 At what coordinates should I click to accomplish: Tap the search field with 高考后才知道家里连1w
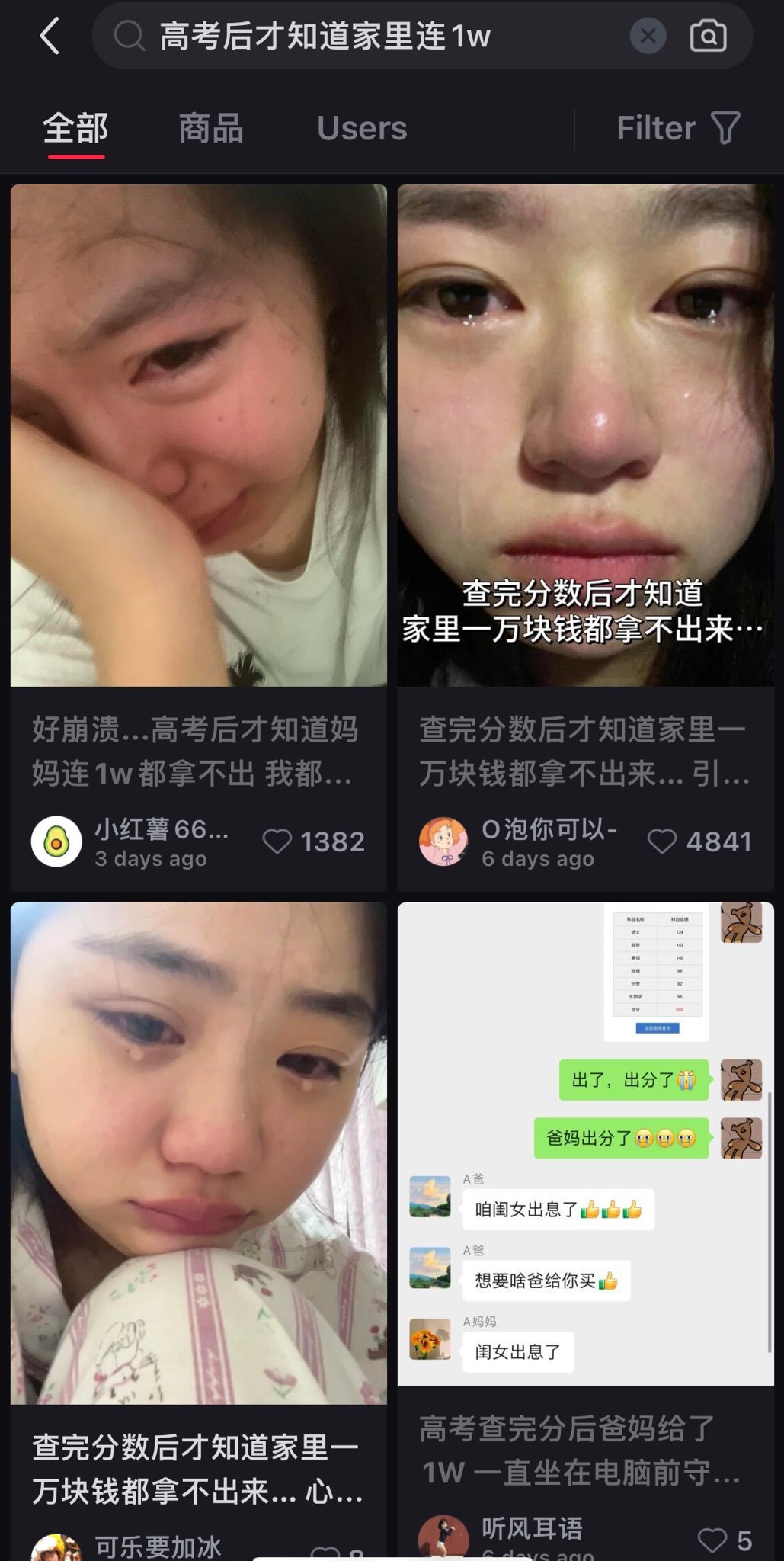(366, 36)
